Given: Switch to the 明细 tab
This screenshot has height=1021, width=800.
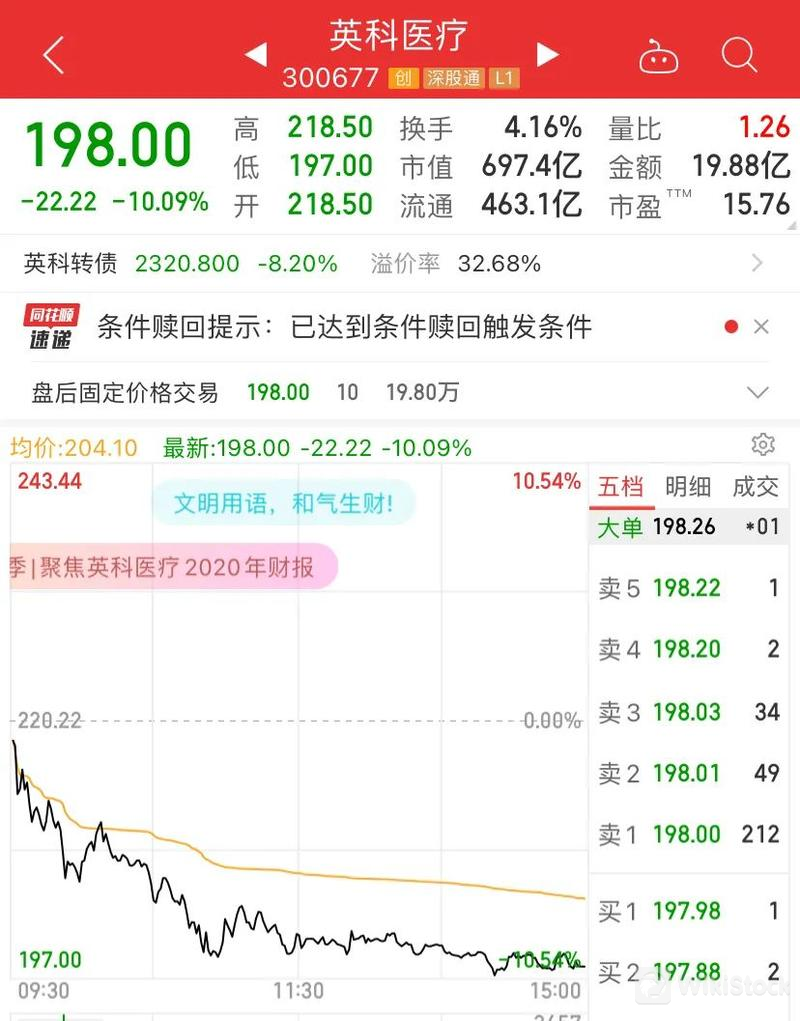Looking at the screenshot, I should click(x=687, y=487).
